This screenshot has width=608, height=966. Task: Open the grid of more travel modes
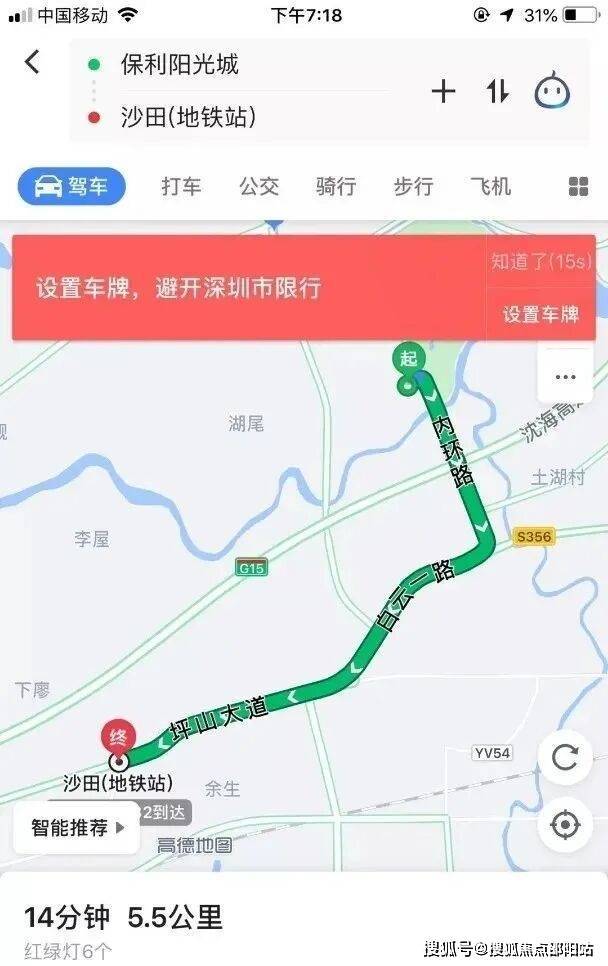pyautogui.click(x=578, y=187)
